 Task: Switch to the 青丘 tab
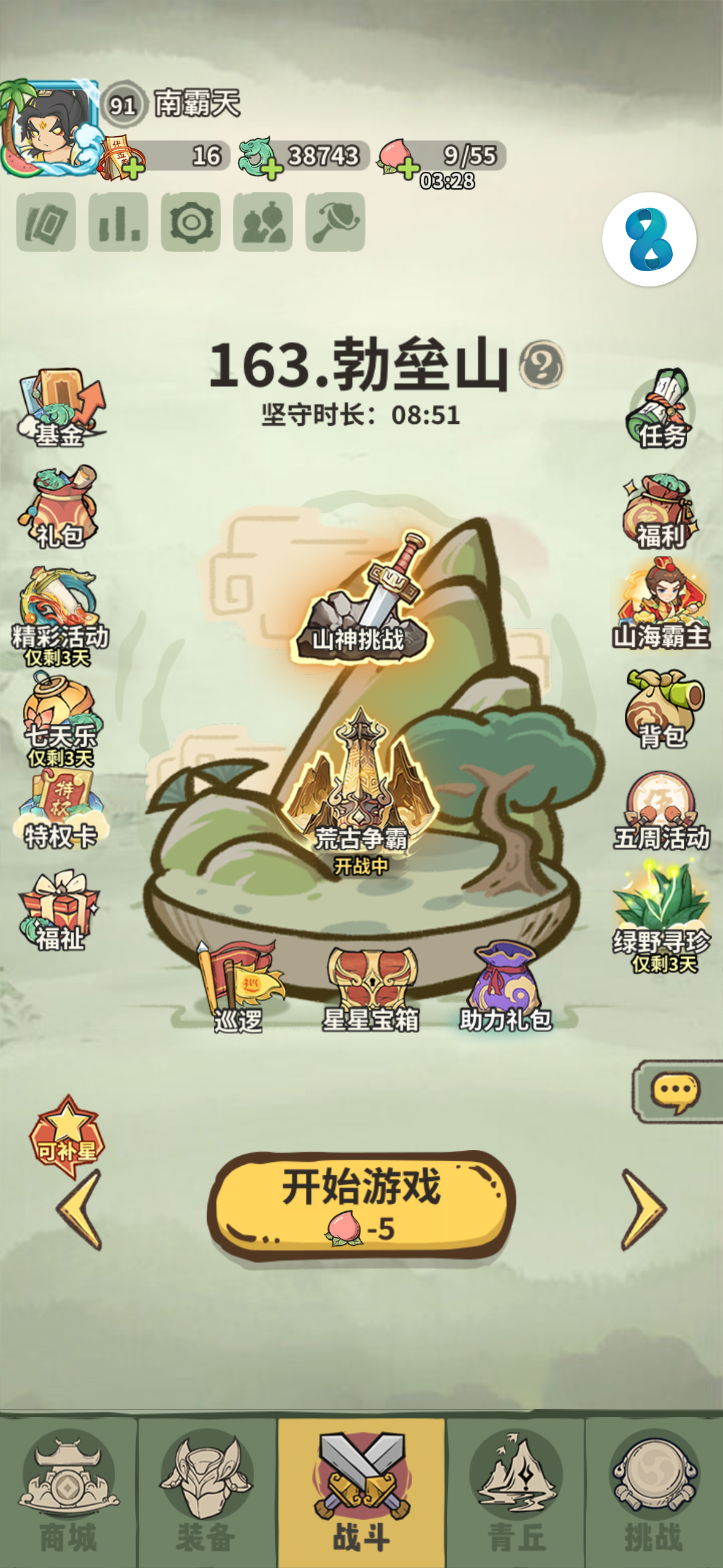coord(516,1492)
